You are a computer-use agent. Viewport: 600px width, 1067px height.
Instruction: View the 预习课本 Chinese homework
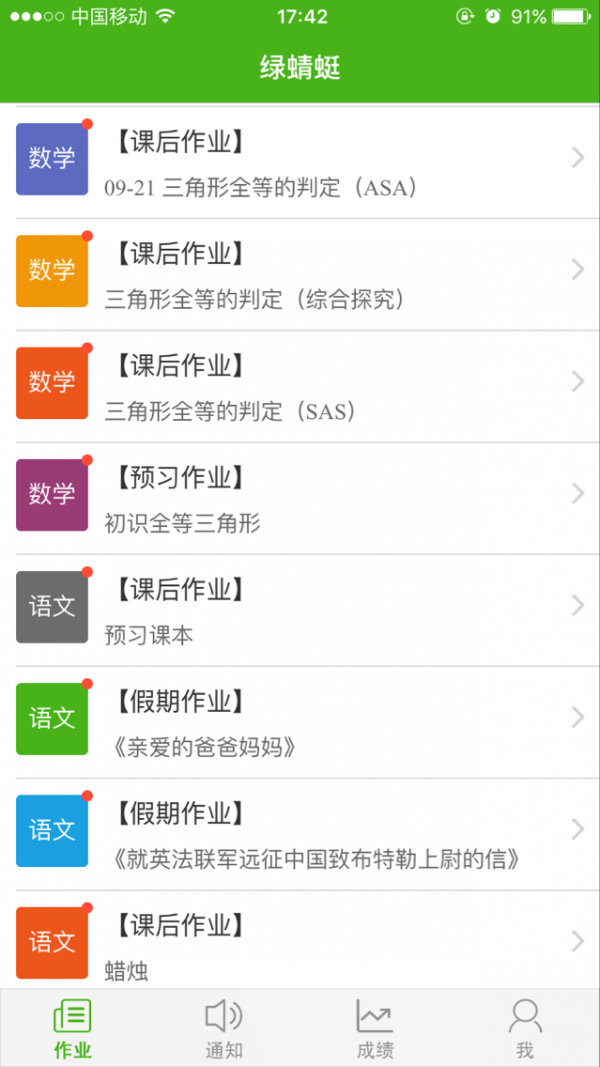[300, 608]
